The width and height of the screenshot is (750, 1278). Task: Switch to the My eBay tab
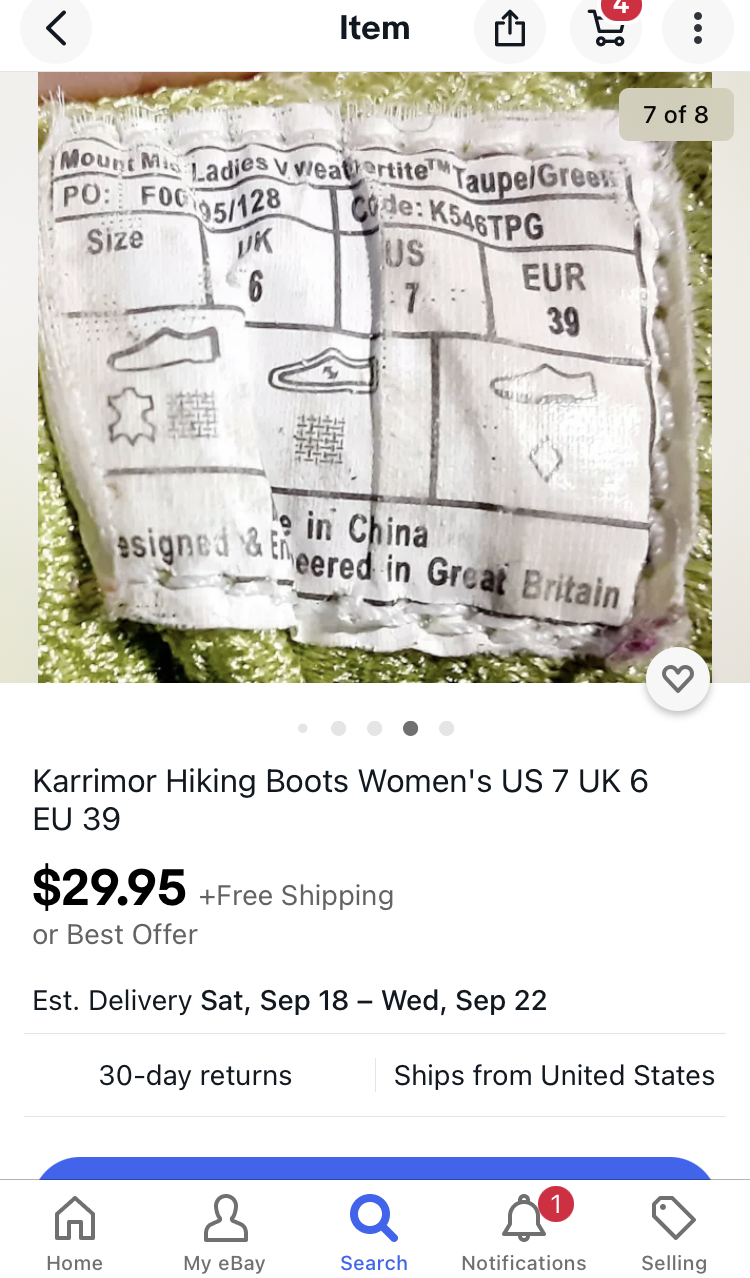coord(224,1234)
